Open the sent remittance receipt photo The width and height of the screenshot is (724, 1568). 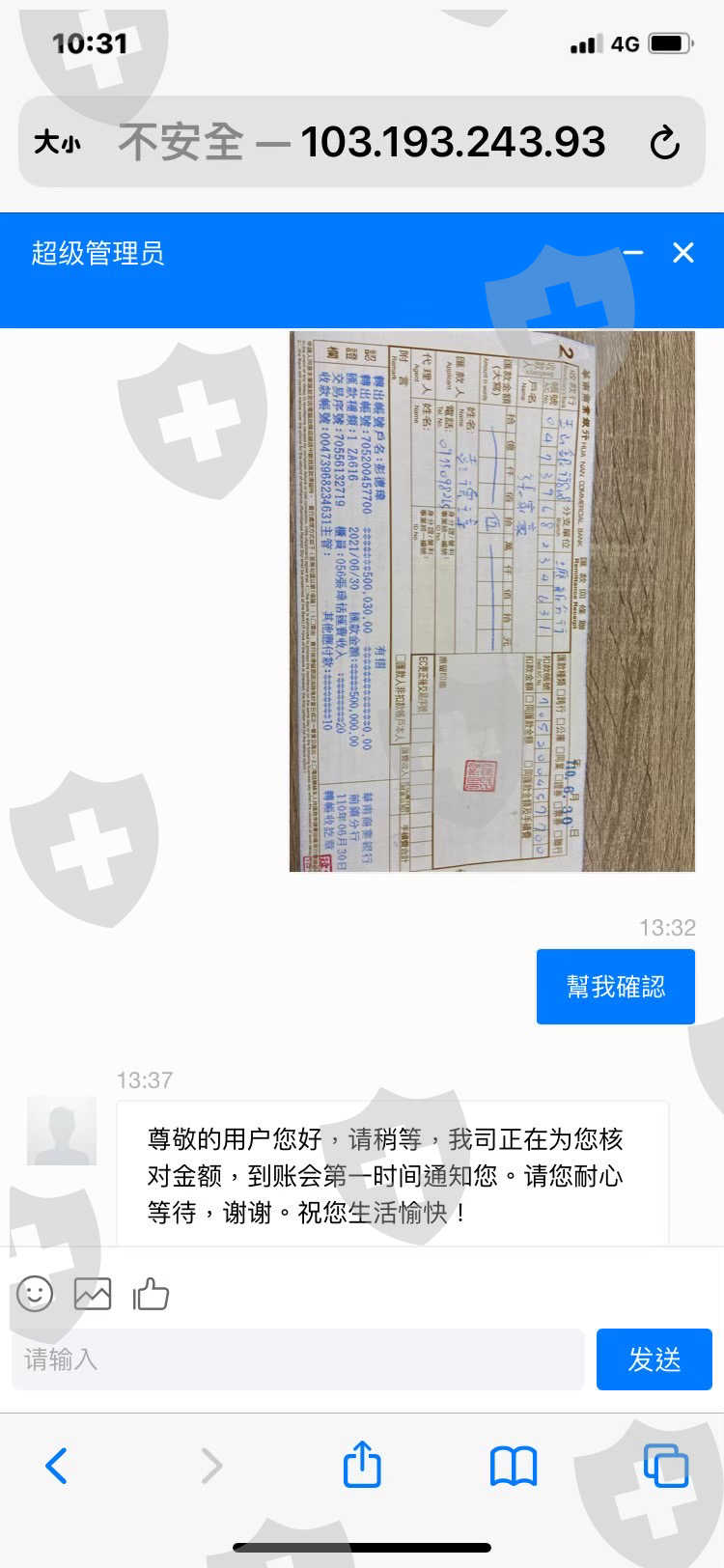pyautogui.click(x=492, y=602)
